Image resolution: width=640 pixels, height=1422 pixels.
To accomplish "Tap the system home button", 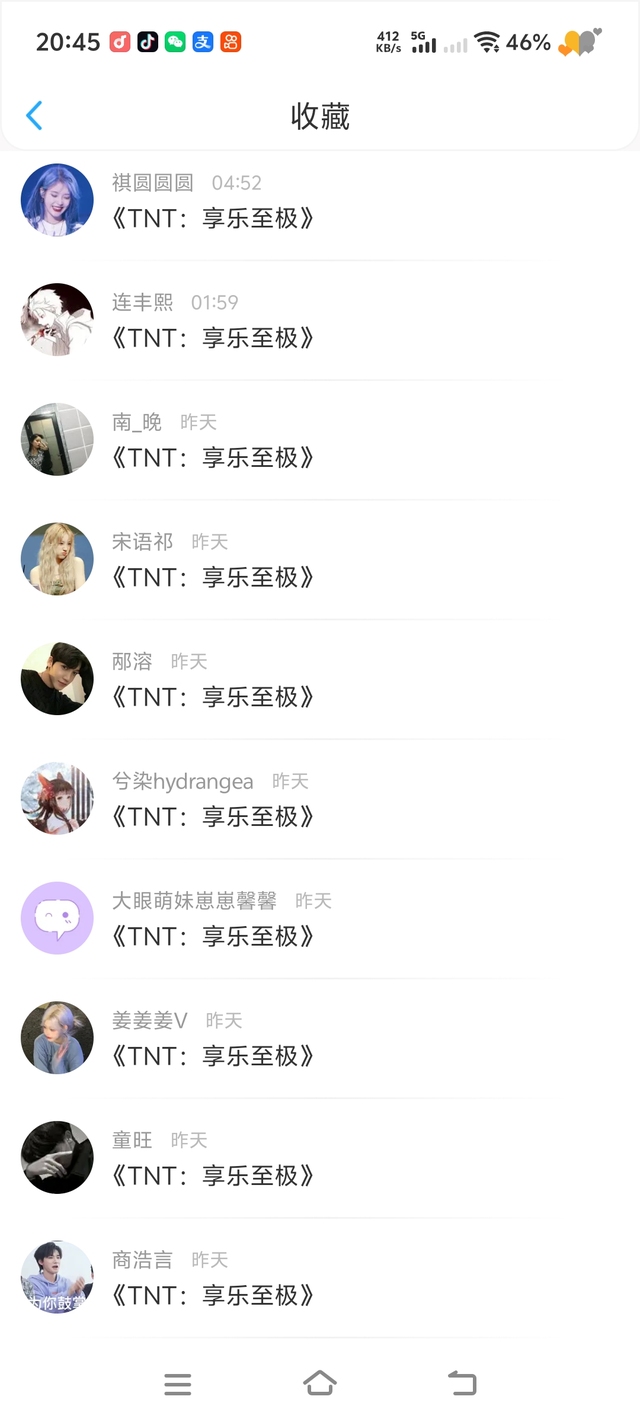I will pyautogui.click(x=319, y=1384).
